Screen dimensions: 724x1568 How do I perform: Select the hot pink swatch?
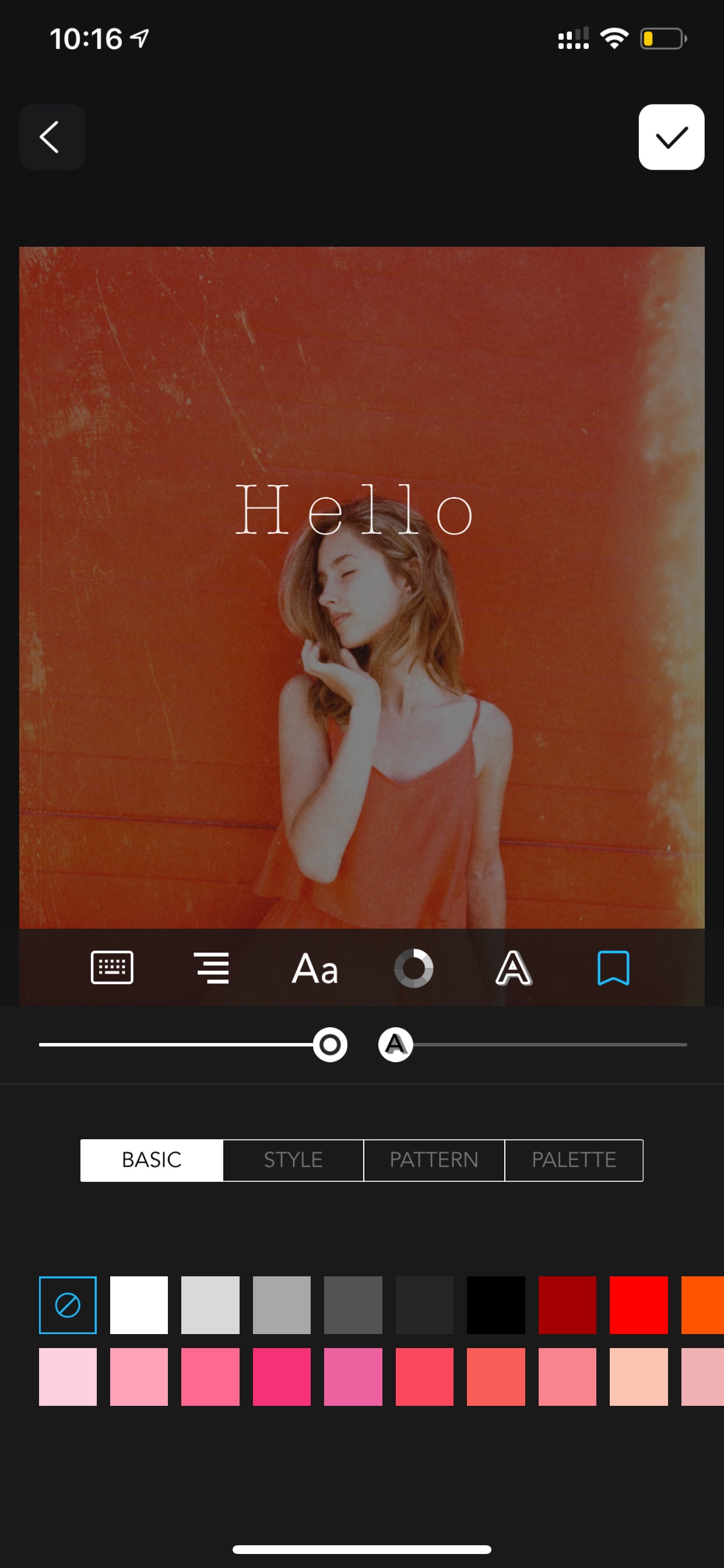[282, 1377]
